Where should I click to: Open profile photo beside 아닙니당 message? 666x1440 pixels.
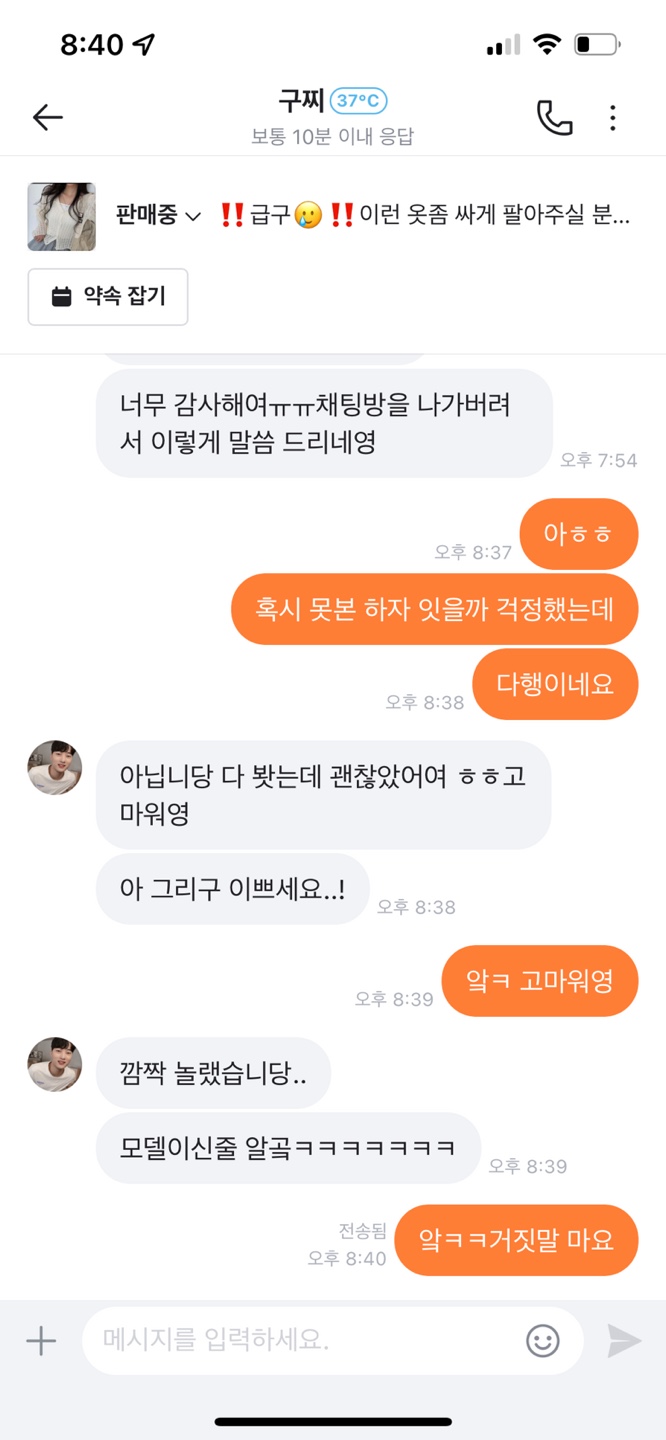click(55, 768)
